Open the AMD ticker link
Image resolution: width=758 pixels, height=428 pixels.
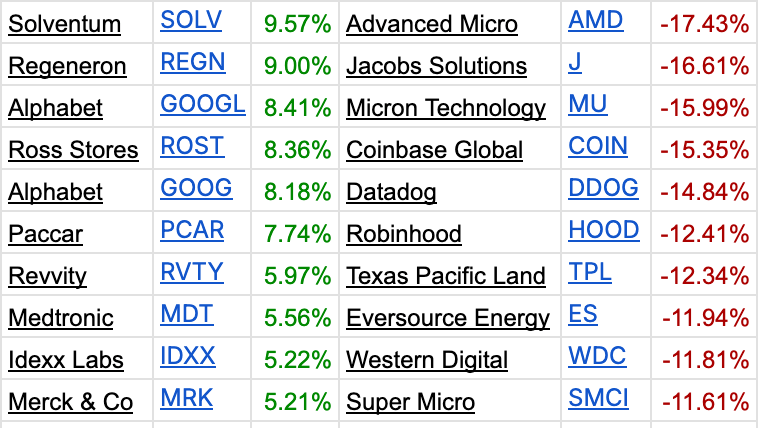pyautogui.click(x=595, y=22)
